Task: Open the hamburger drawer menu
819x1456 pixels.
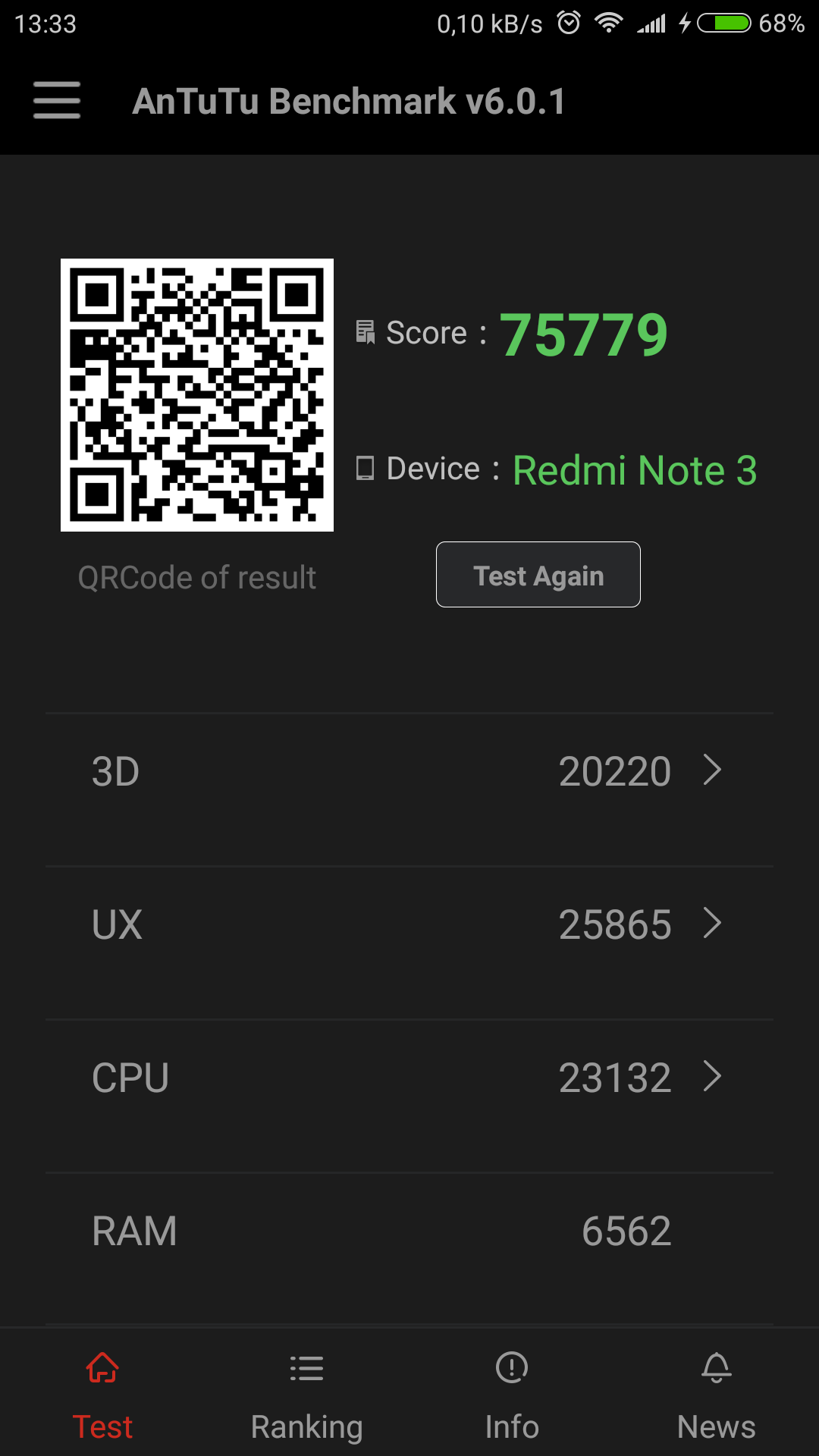Action: [57, 100]
